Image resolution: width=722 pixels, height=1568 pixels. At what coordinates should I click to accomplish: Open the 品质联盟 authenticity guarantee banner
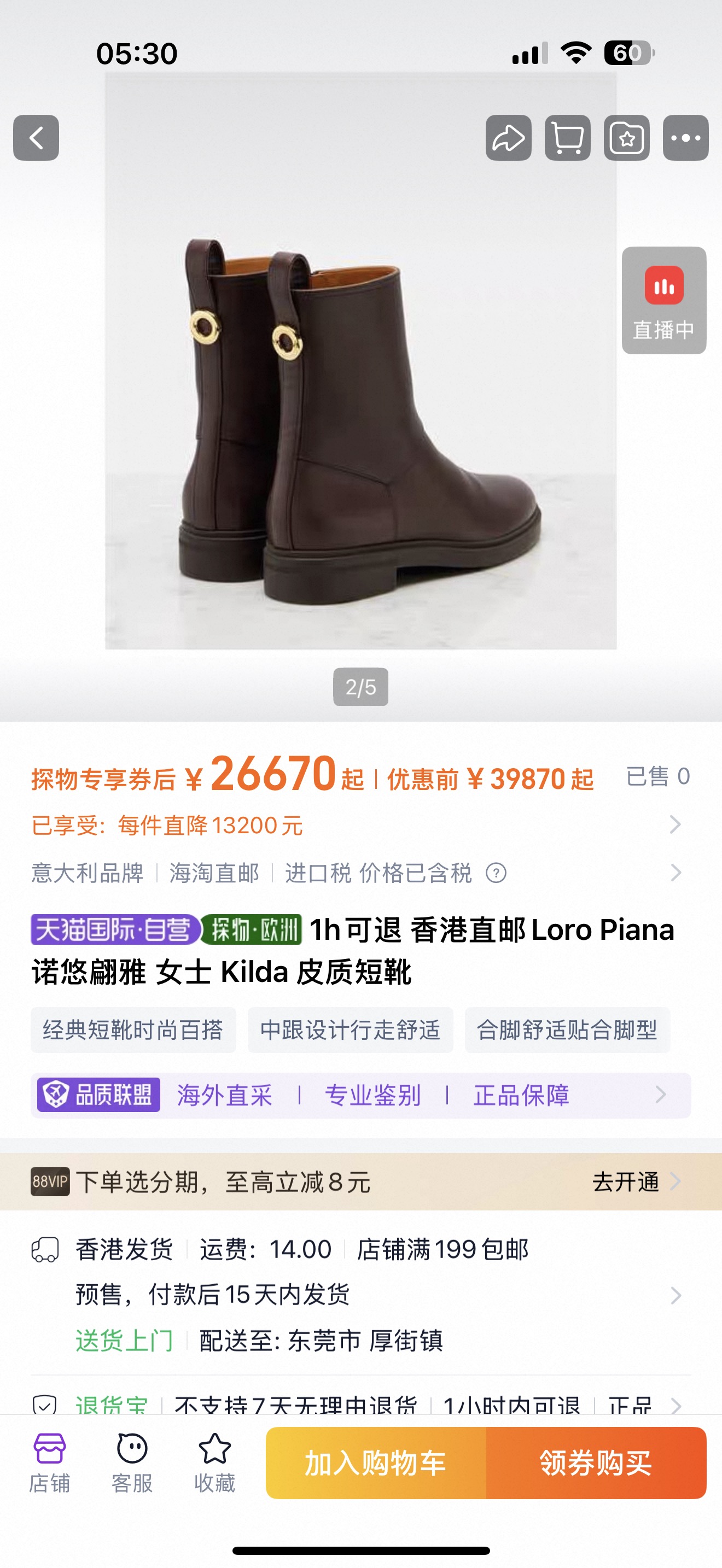[x=360, y=1095]
